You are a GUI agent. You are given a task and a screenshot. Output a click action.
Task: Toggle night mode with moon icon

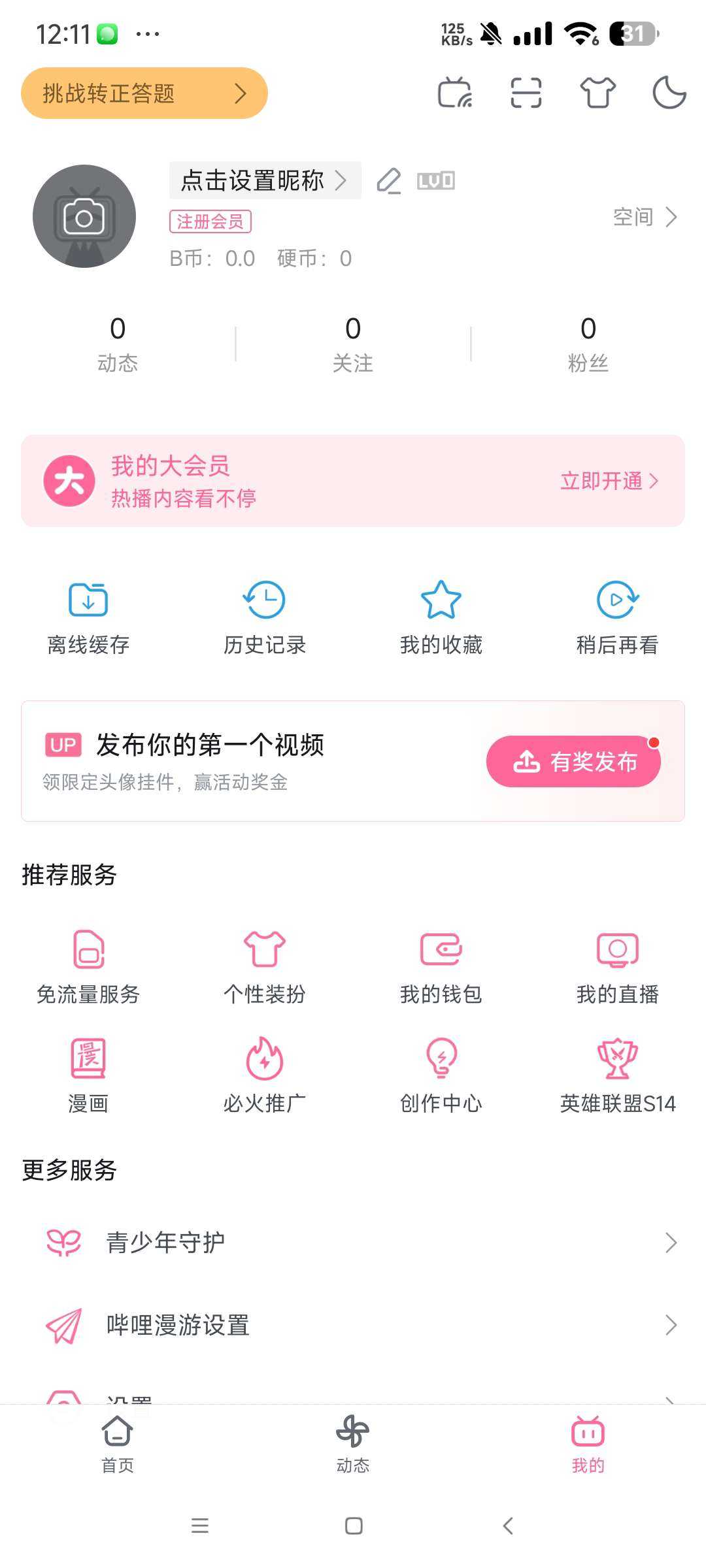coord(669,93)
